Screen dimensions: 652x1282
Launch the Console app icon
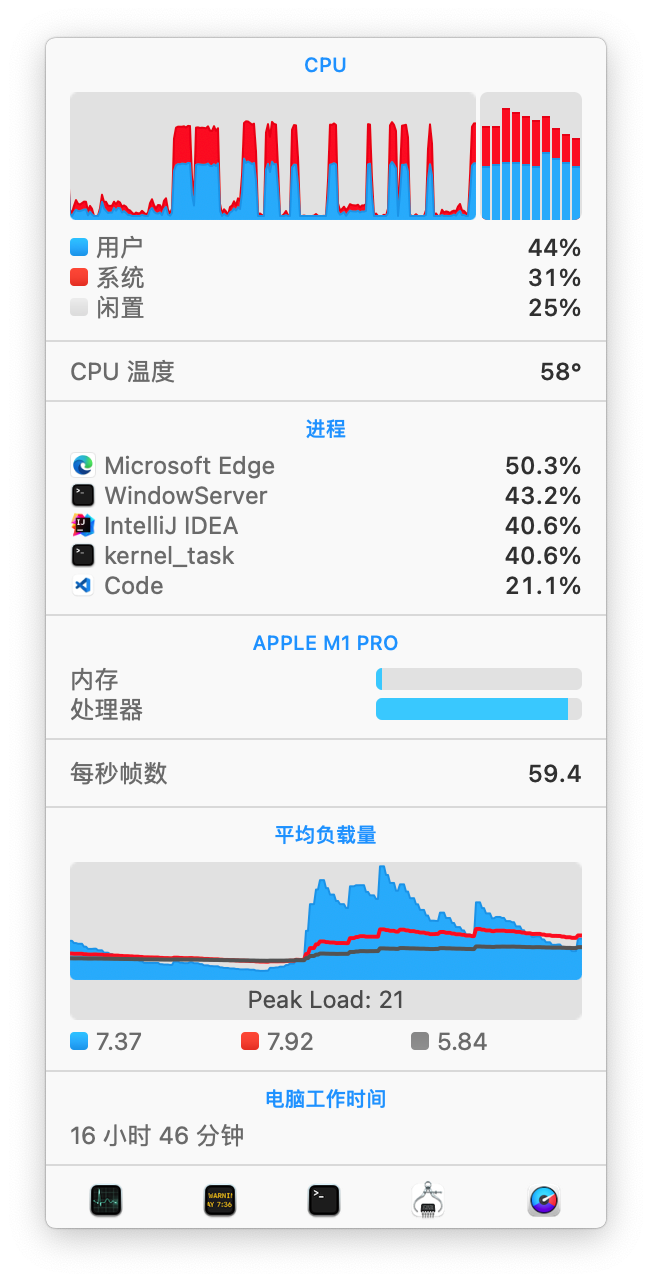[x=220, y=1199]
